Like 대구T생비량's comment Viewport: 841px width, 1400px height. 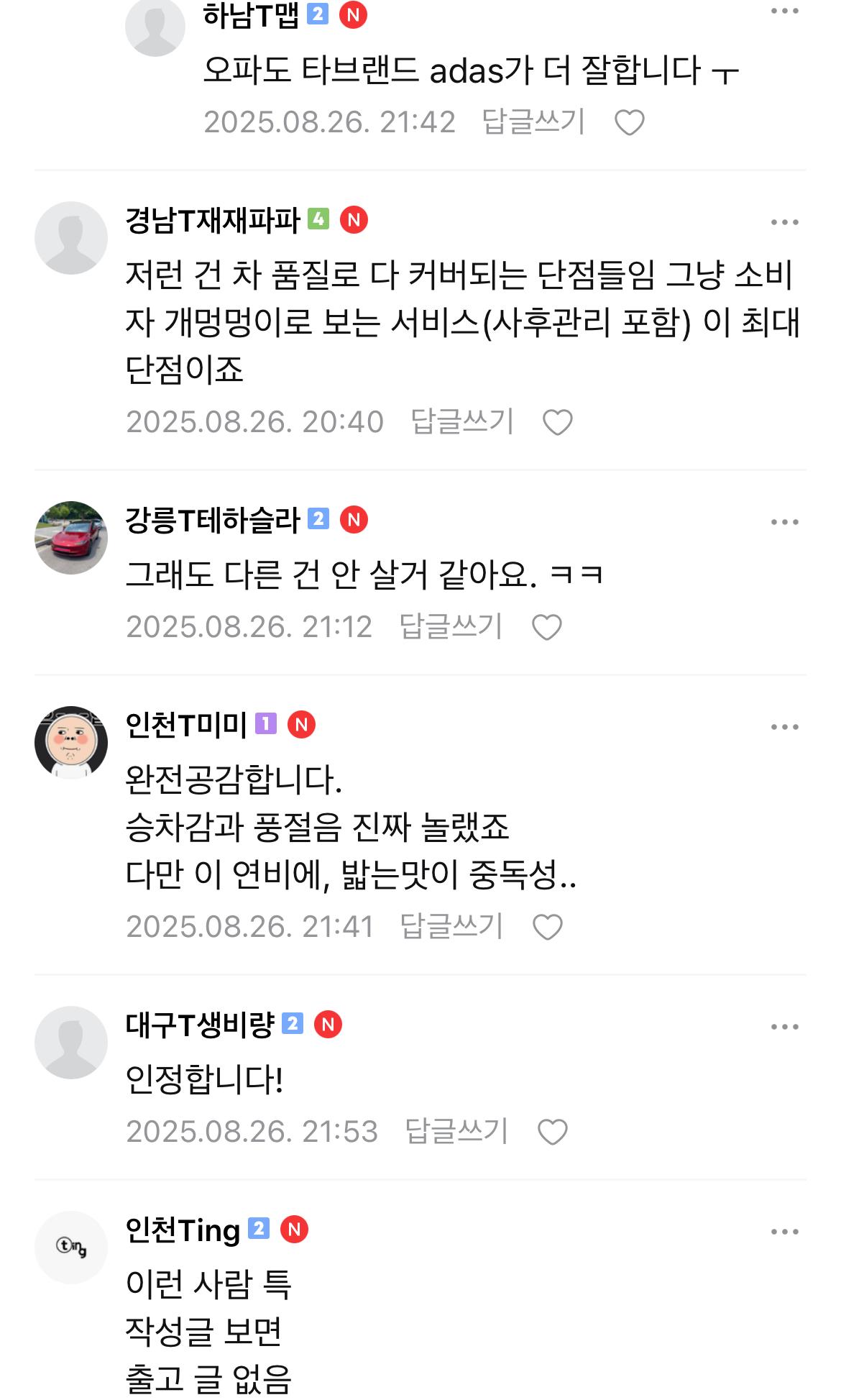coord(553,1132)
